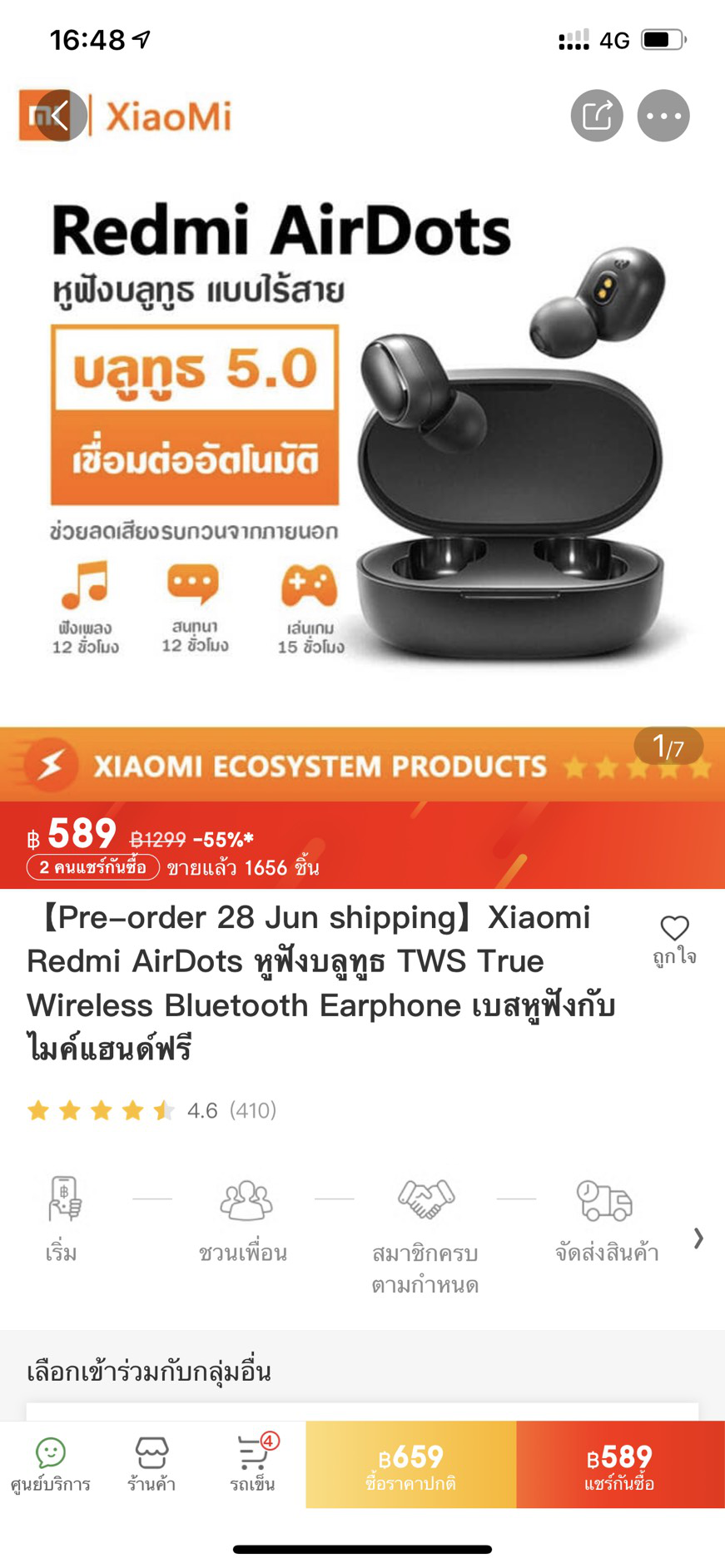Visit the ร้านค้า store page
725x1568 pixels.
(151, 1465)
